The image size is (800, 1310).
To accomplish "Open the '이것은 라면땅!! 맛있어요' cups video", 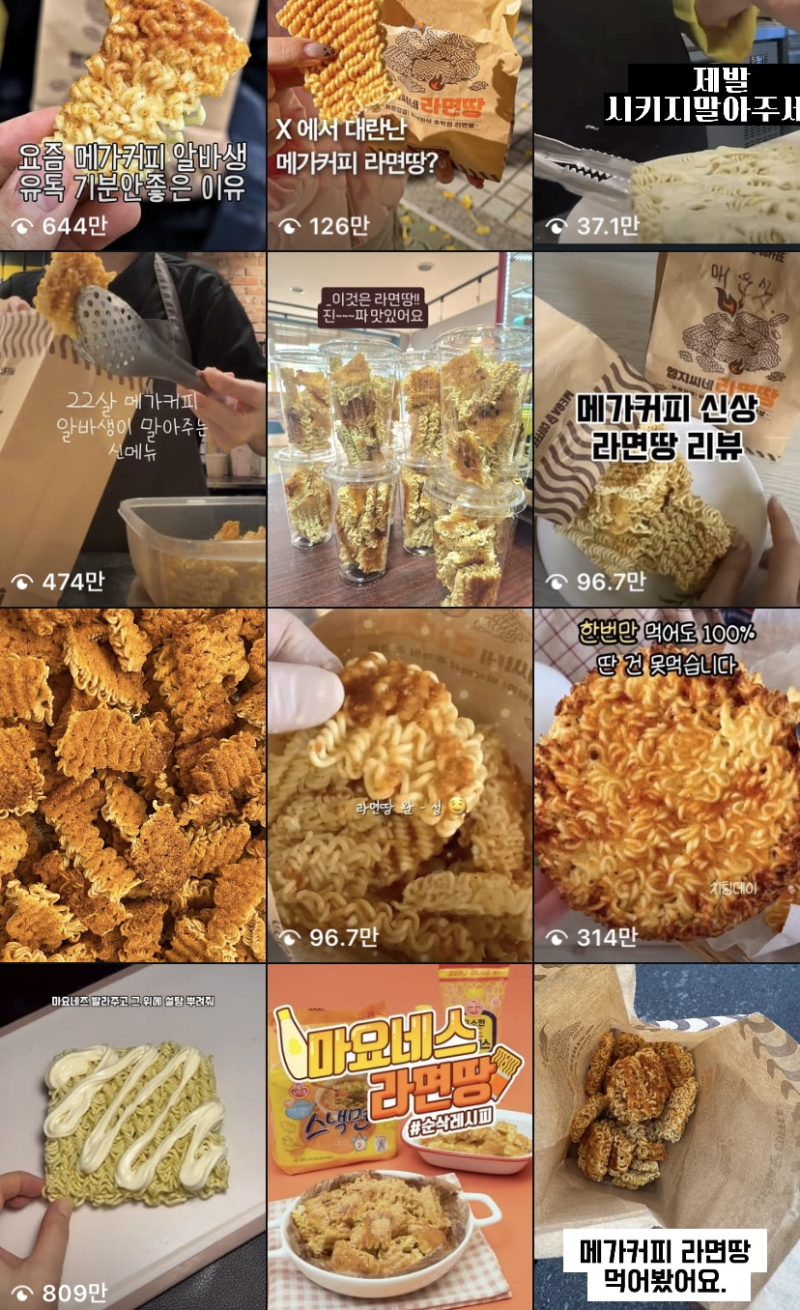I will point(399,429).
